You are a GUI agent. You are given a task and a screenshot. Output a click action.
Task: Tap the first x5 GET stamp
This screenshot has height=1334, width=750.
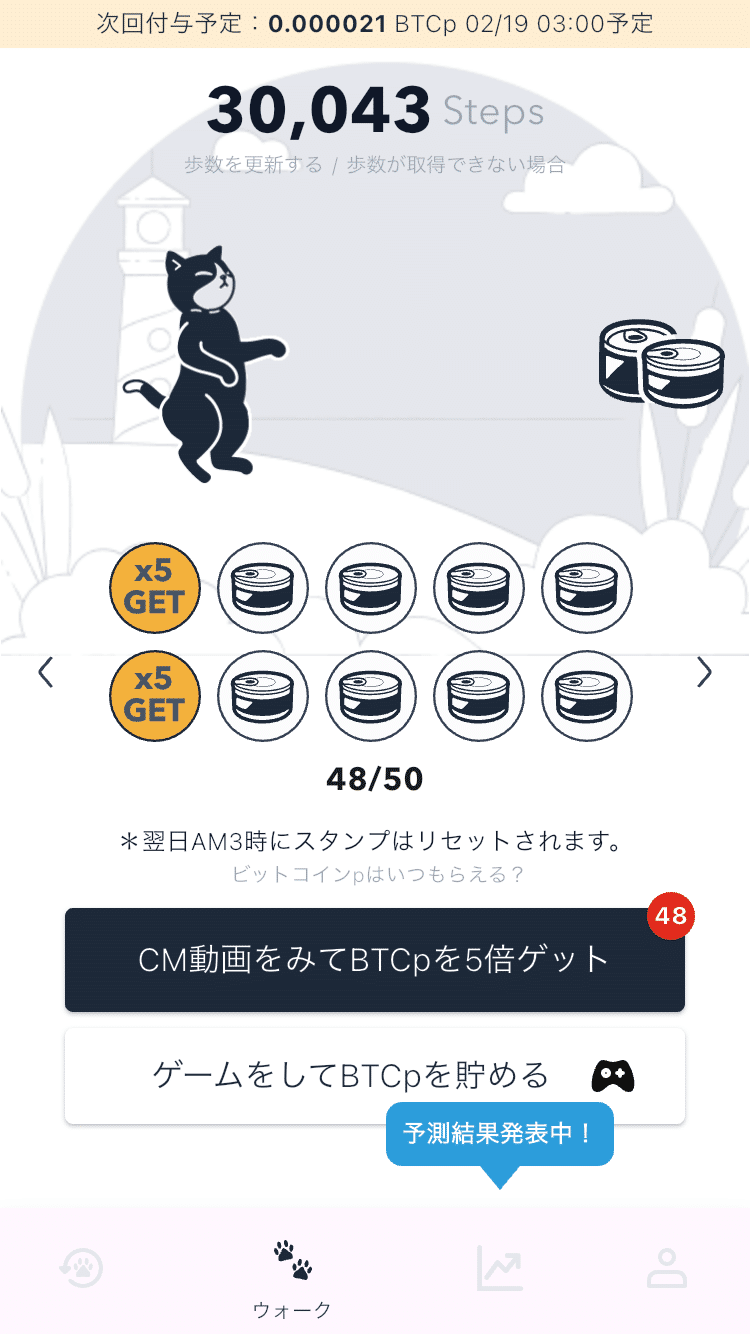pyautogui.click(x=154, y=588)
